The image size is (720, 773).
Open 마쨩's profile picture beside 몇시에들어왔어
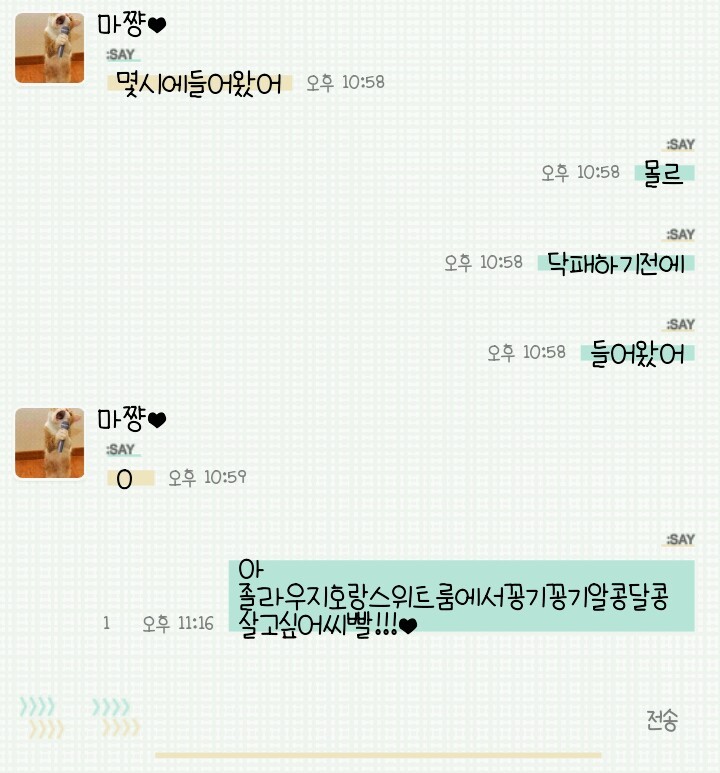click(50, 48)
